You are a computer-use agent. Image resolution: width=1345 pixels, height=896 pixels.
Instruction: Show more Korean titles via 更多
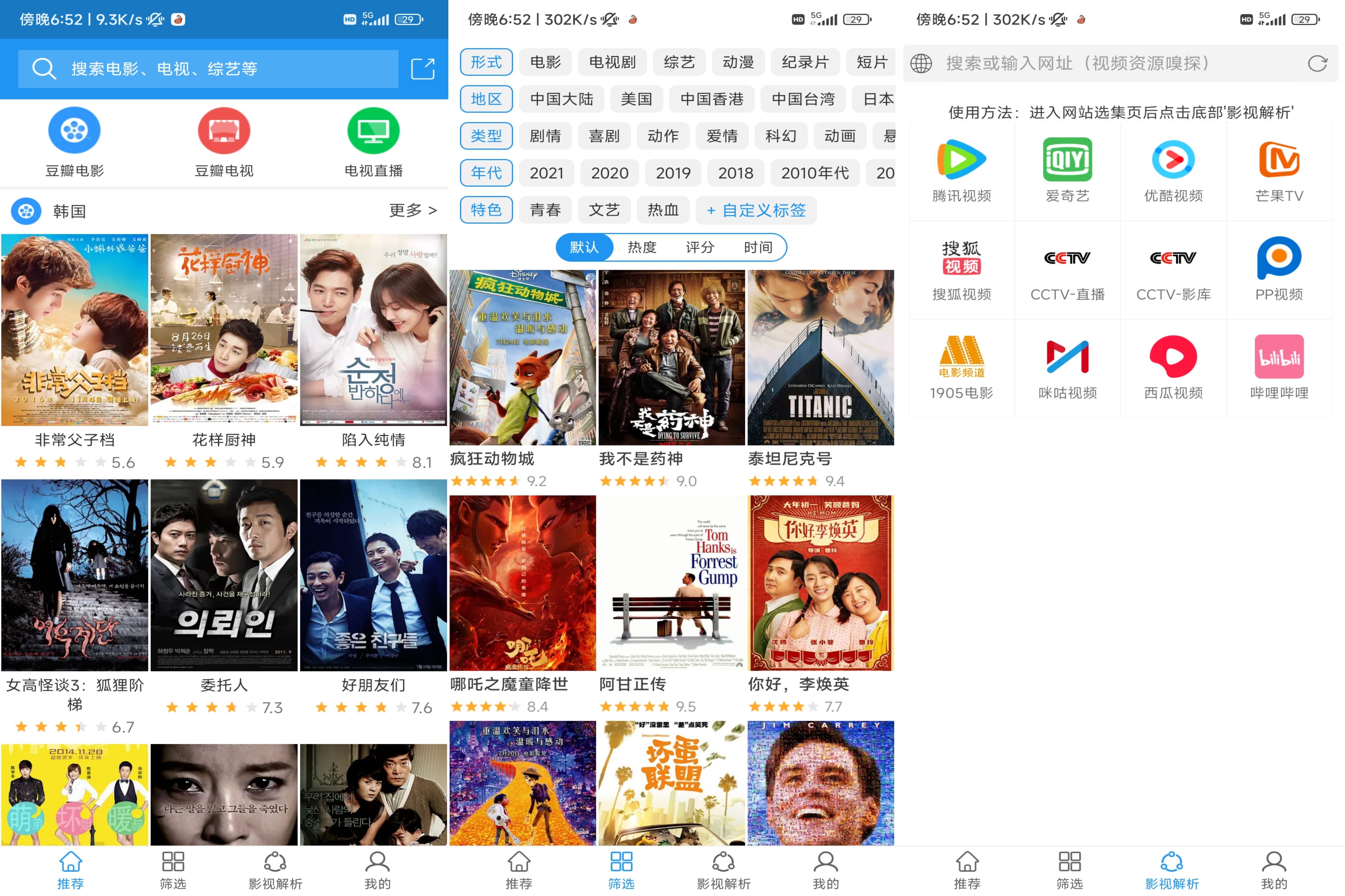(x=413, y=211)
